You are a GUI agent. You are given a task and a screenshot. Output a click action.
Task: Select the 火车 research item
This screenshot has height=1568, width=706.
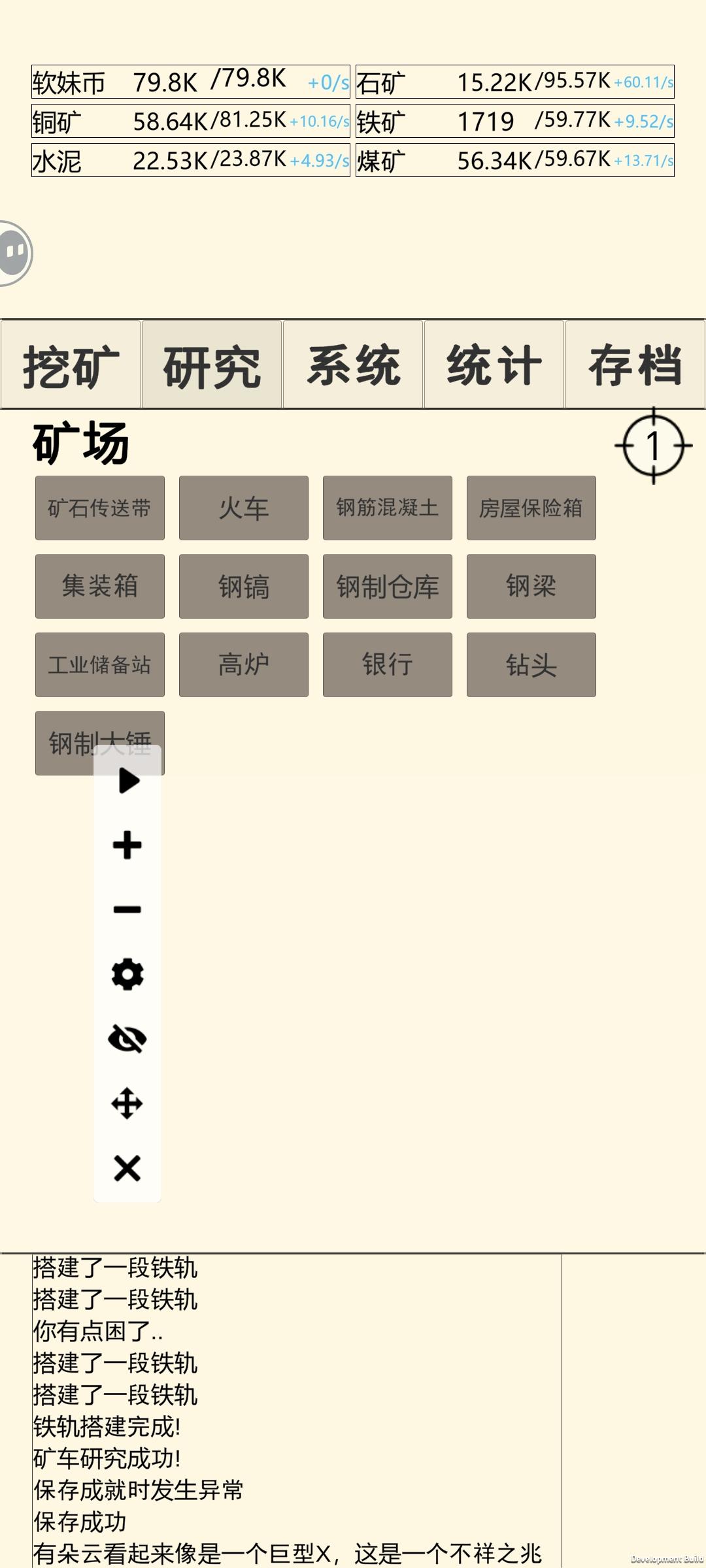(243, 508)
